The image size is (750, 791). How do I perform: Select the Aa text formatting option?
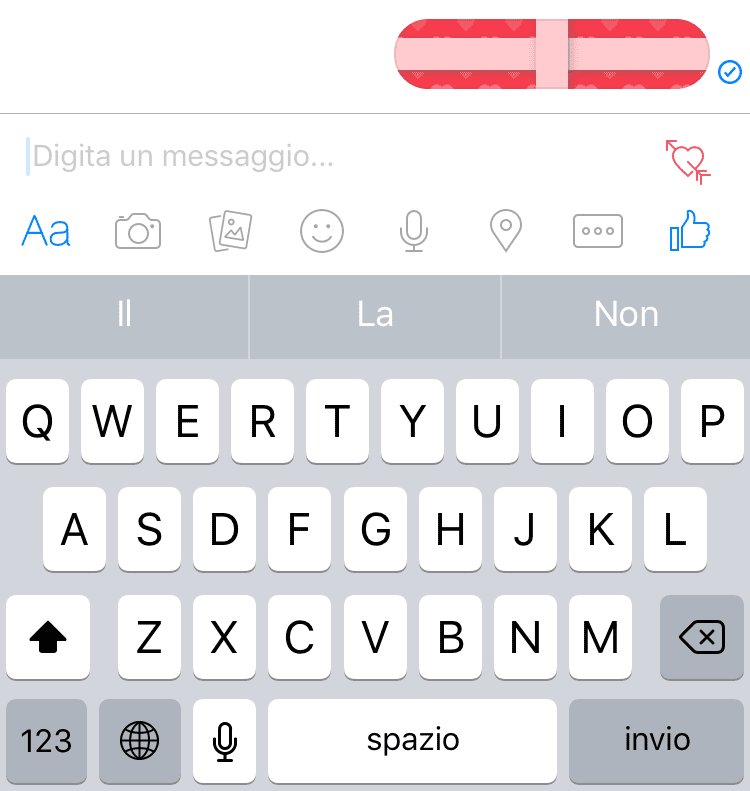pyautogui.click(x=46, y=232)
